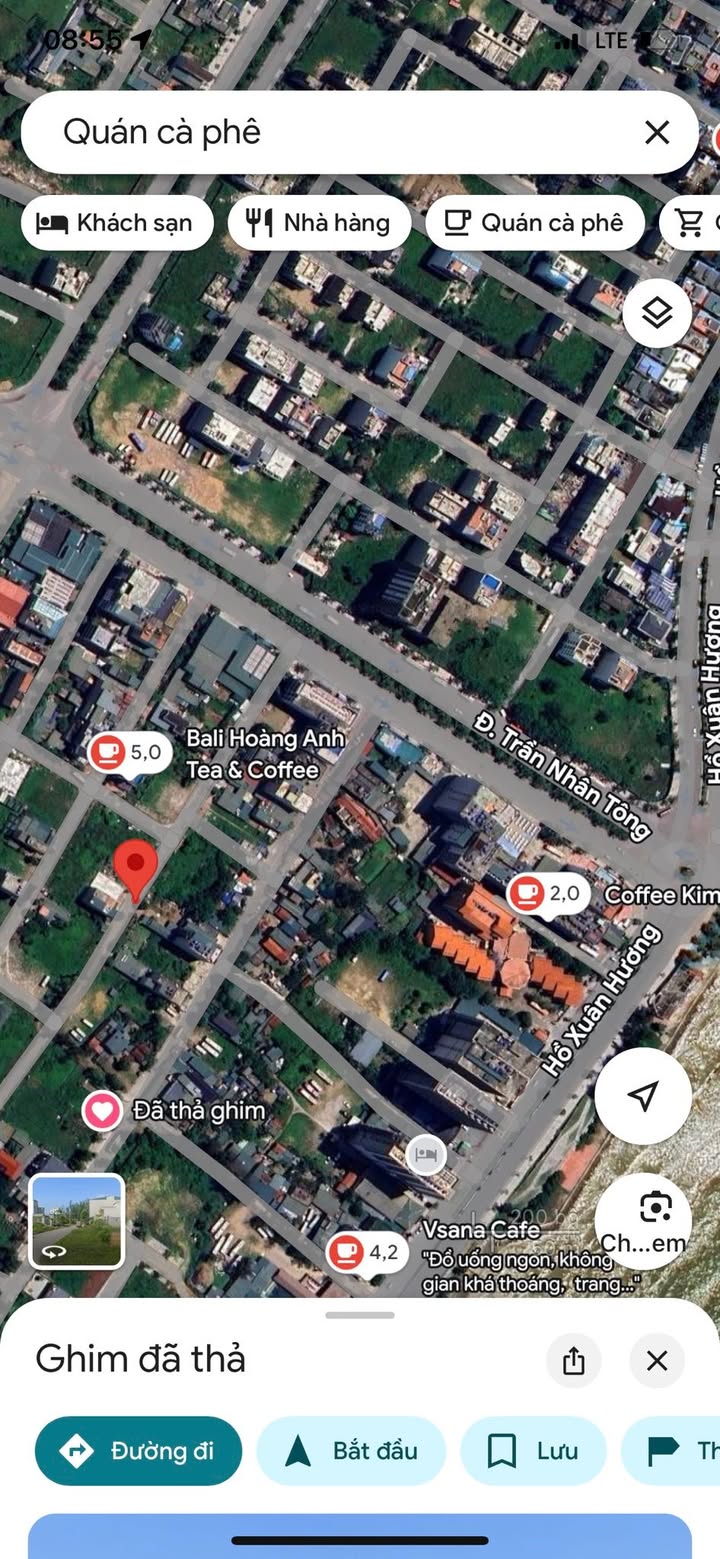The image size is (720, 1559).
Task: Close the Ghim đã thả panel
Action: click(x=657, y=1360)
